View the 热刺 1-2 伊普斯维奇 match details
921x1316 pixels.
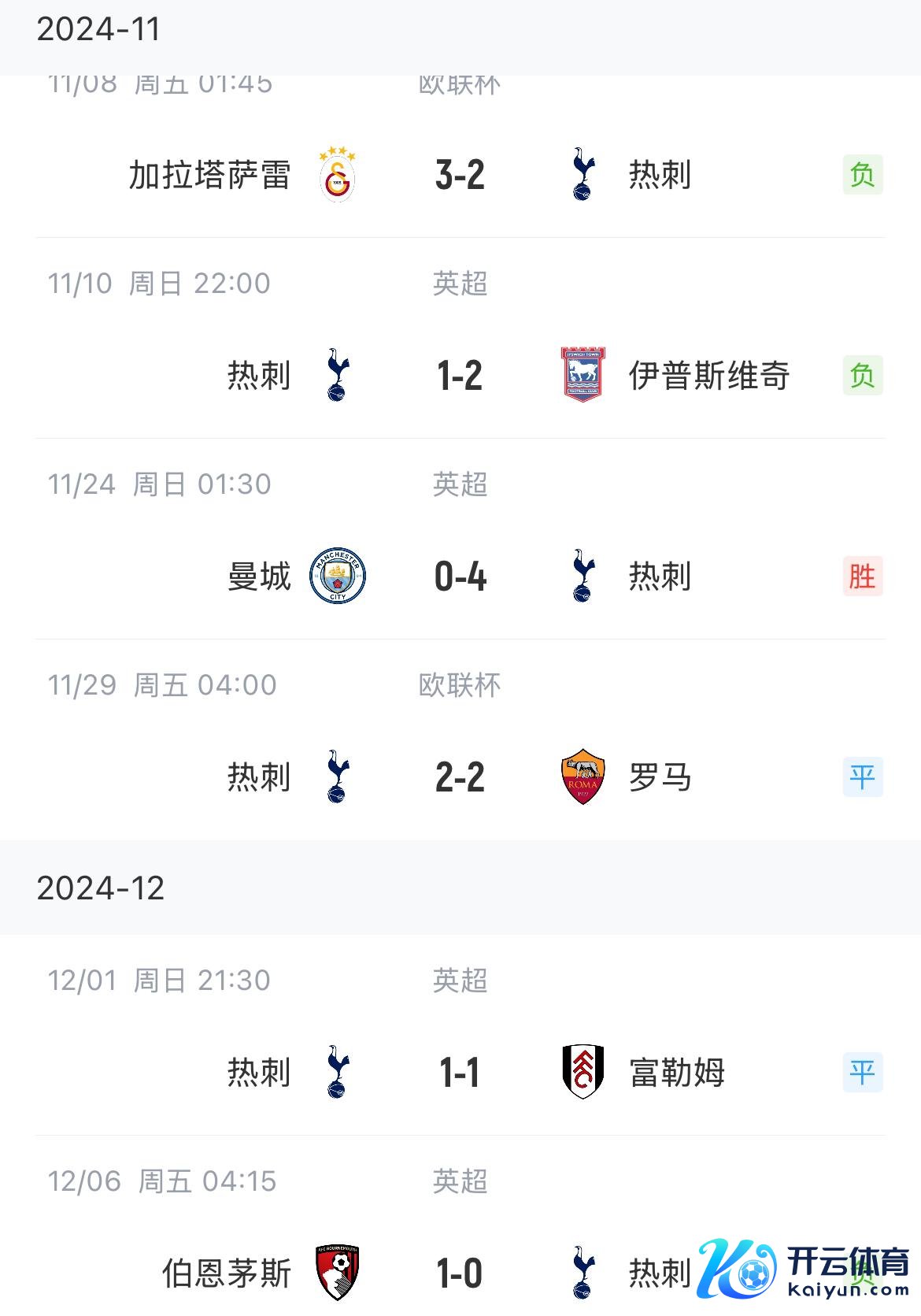pos(460,376)
